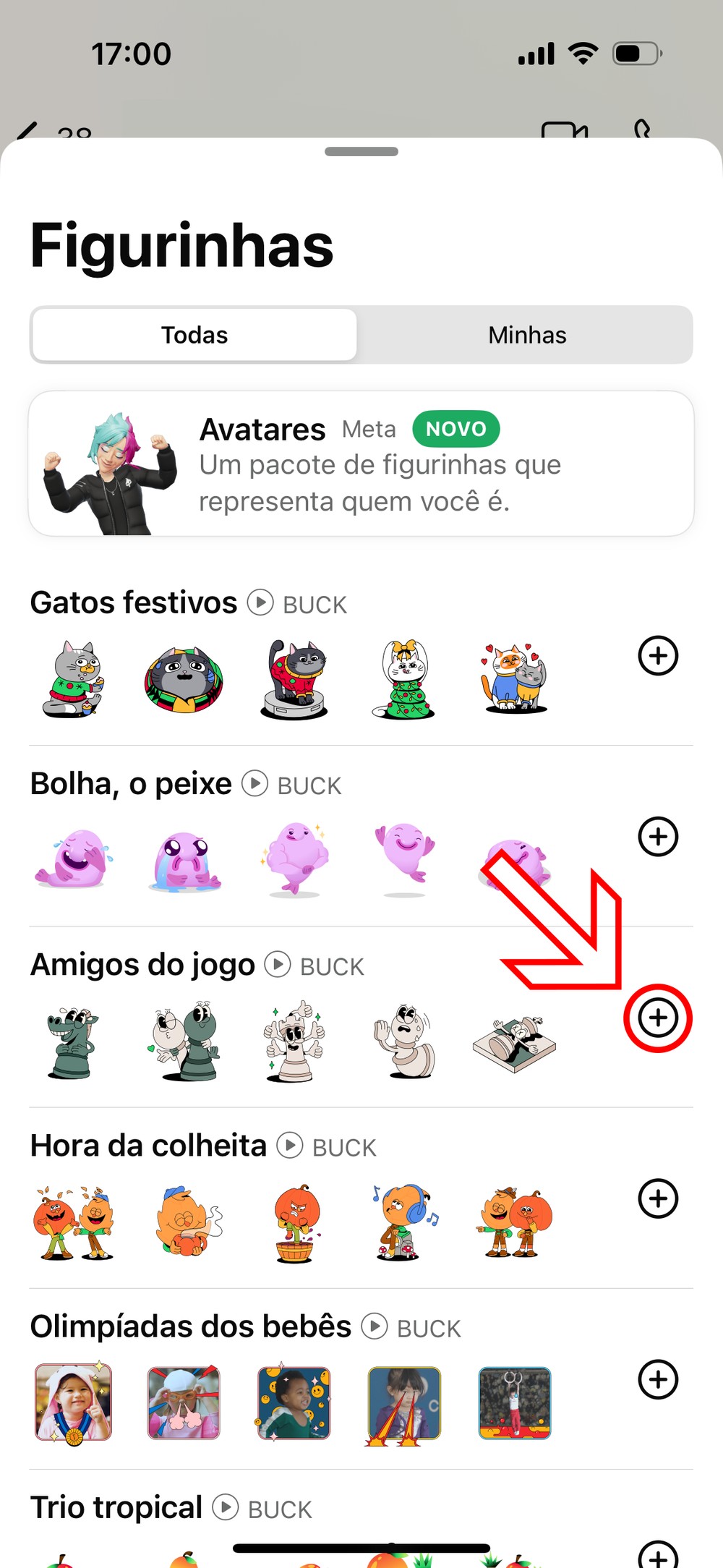The height and width of the screenshot is (1568, 723).
Task: Open the Gatos festivos pack details
Action: 134,602
